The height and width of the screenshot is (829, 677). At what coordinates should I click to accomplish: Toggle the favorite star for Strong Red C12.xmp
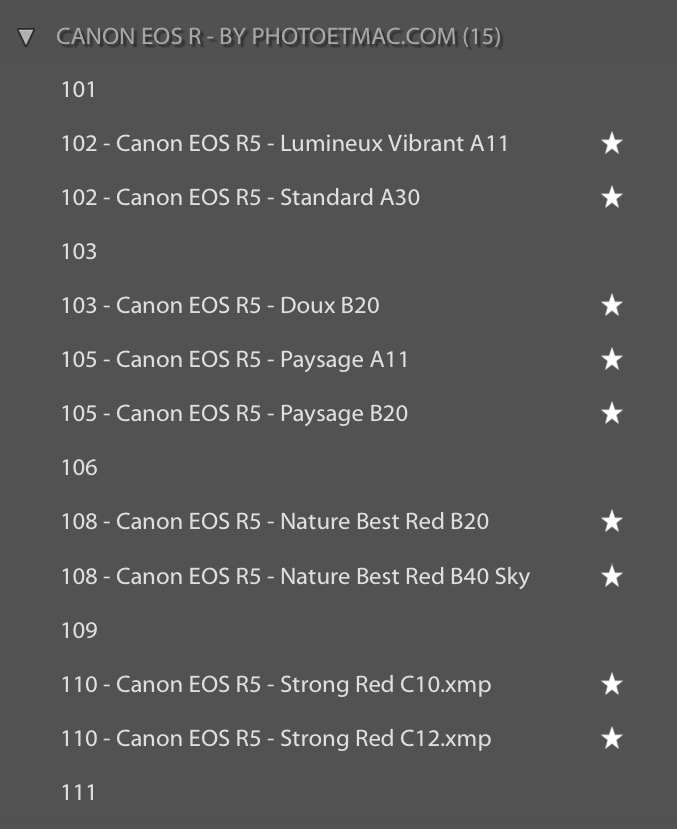click(611, 739)
